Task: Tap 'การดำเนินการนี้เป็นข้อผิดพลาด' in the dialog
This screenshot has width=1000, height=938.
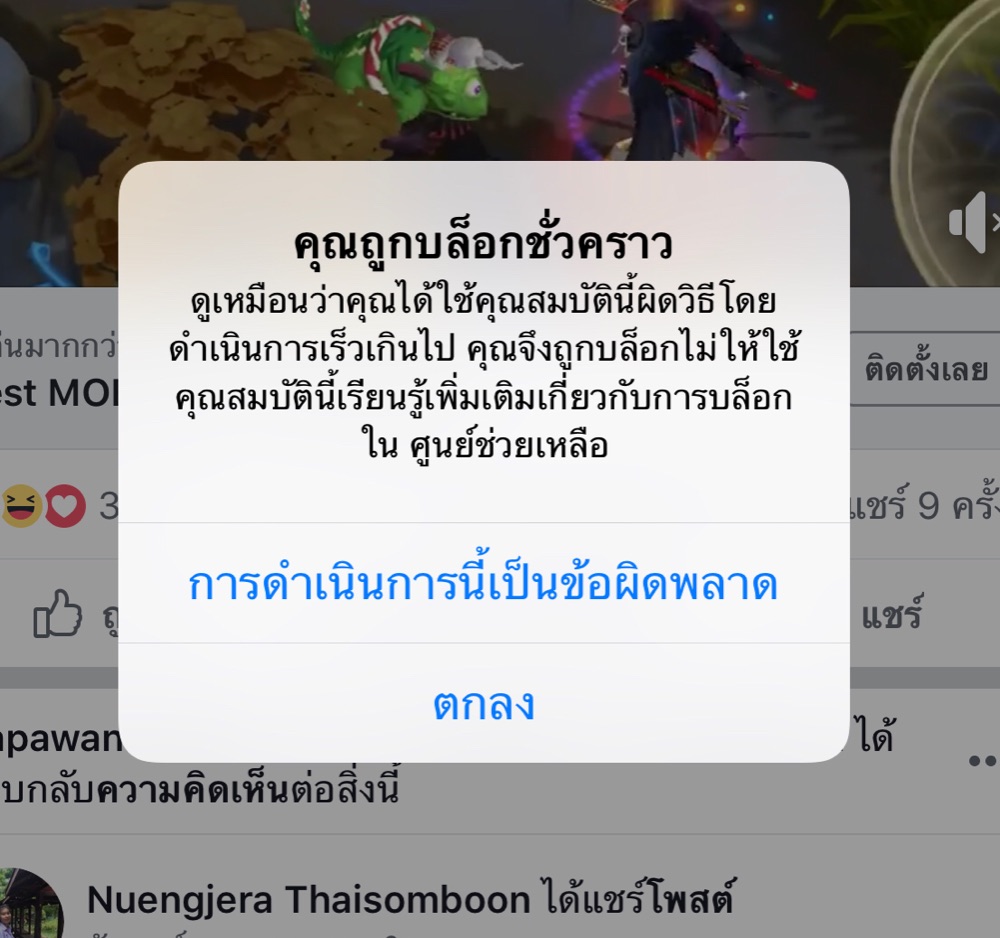Action: click(x=483, y=585)
